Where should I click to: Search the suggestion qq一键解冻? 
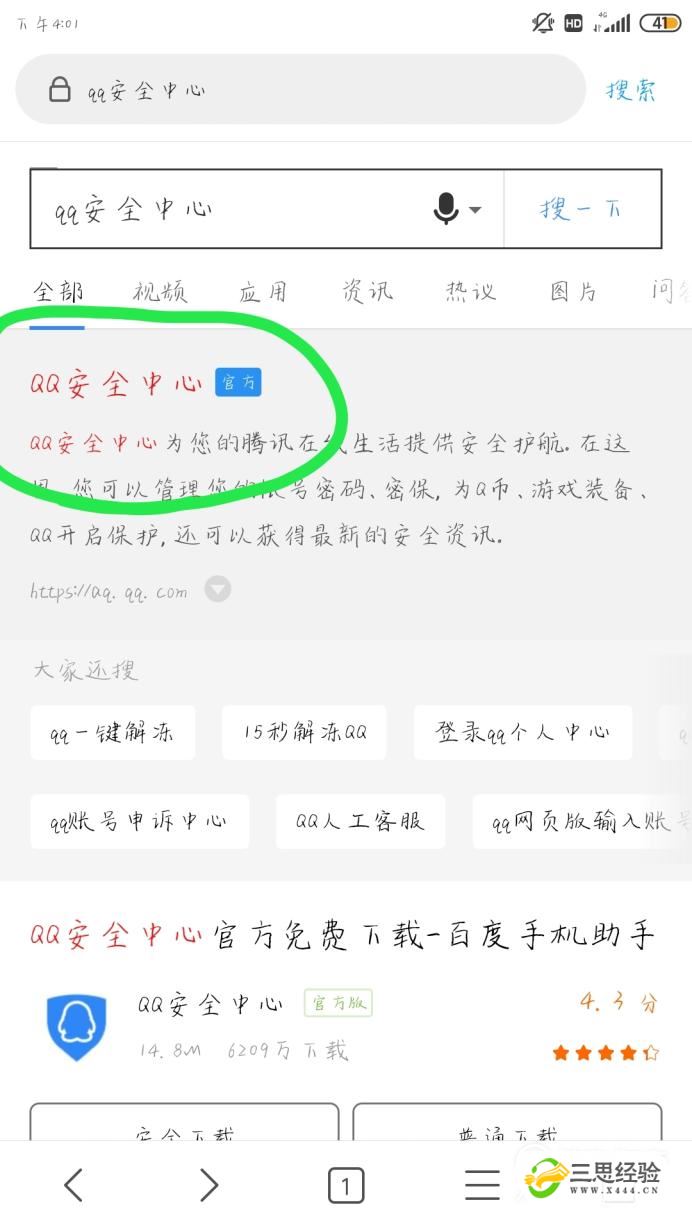(113, 733)
